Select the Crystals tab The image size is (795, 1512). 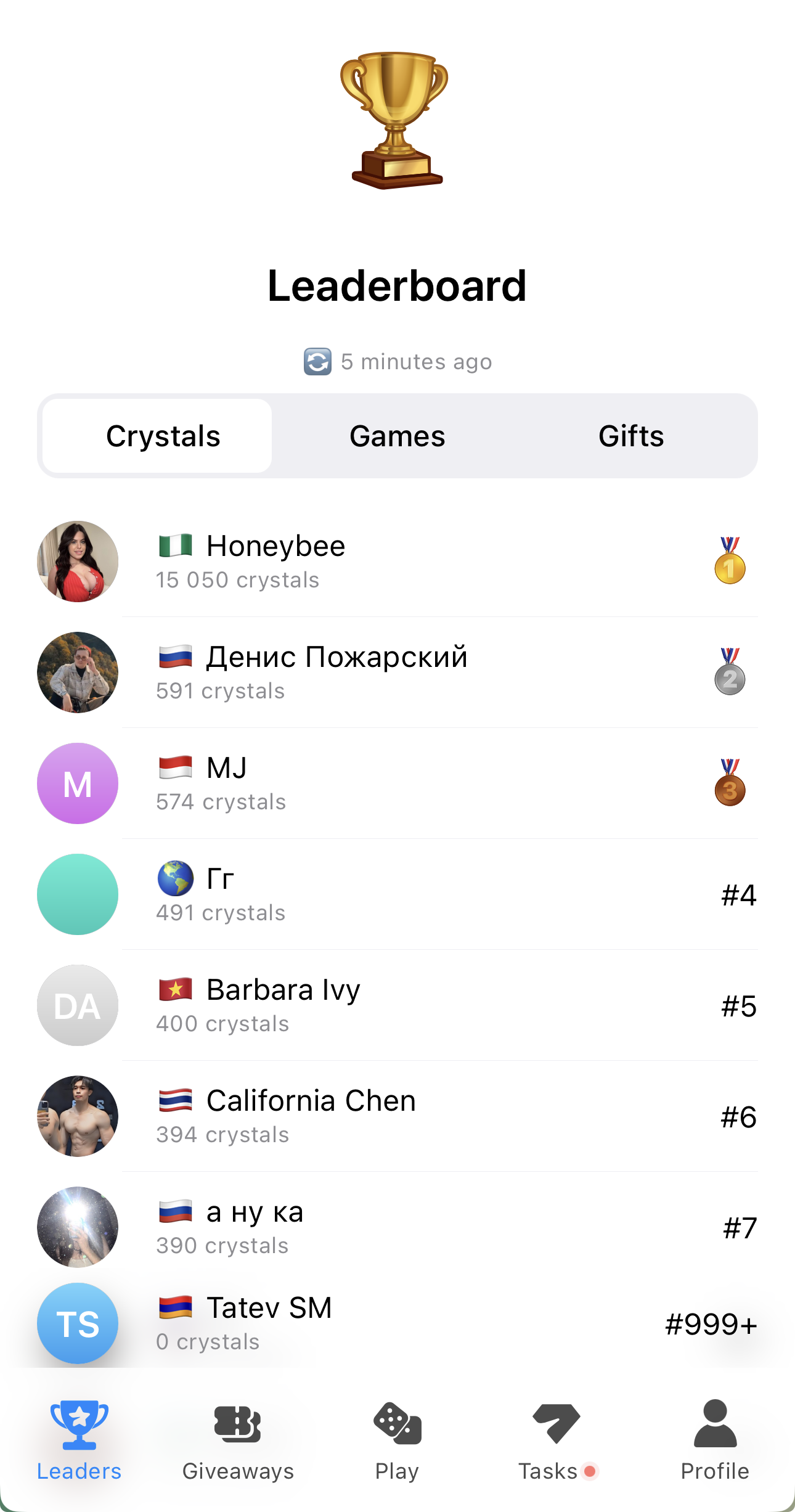pos(163,435)
